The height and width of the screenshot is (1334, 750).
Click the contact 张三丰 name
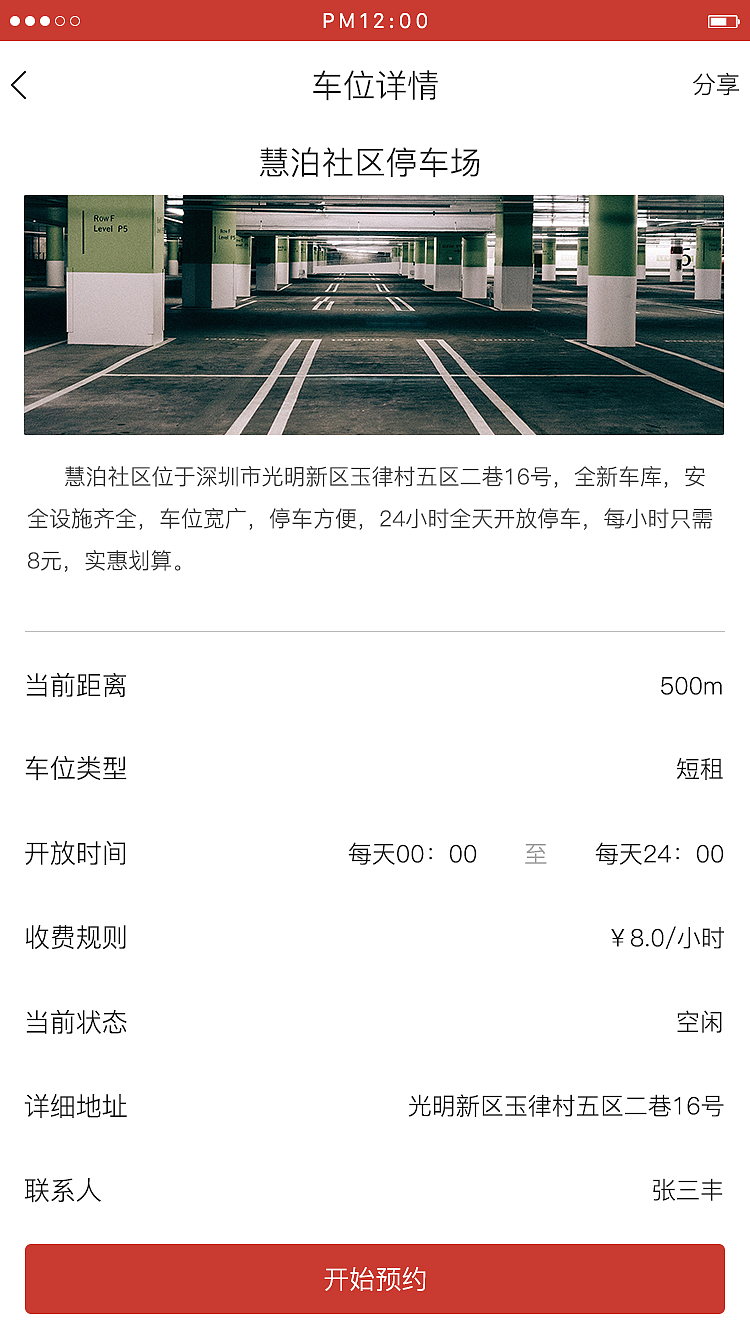(x=688, y=1191)
